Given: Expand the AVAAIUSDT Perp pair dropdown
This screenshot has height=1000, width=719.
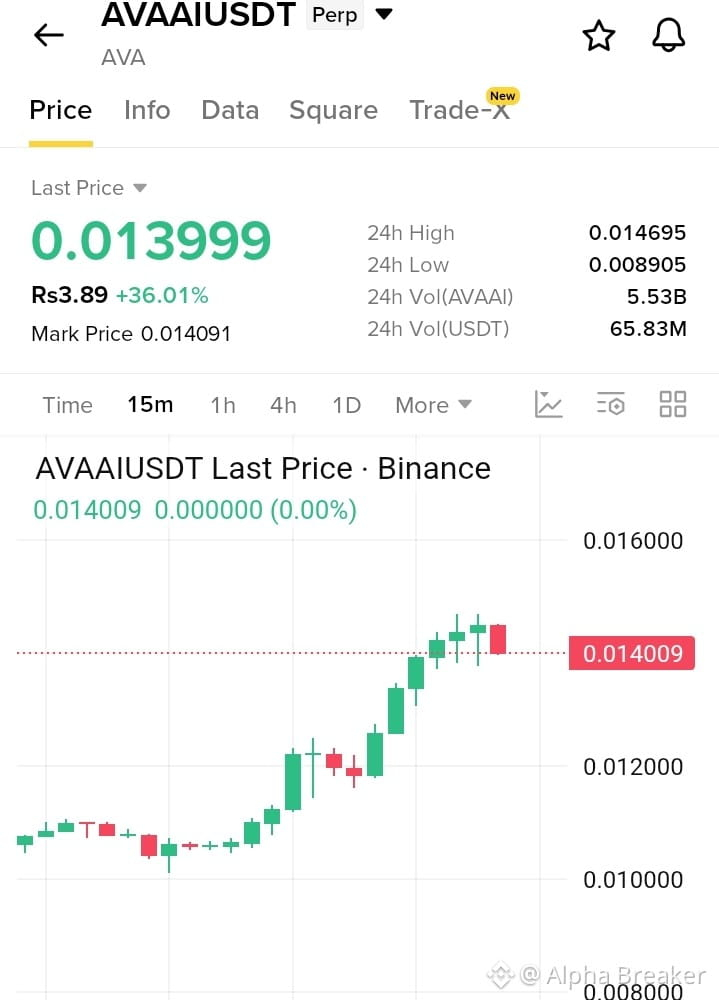Looking at the screenshot, I should click(x=383, y=13).
